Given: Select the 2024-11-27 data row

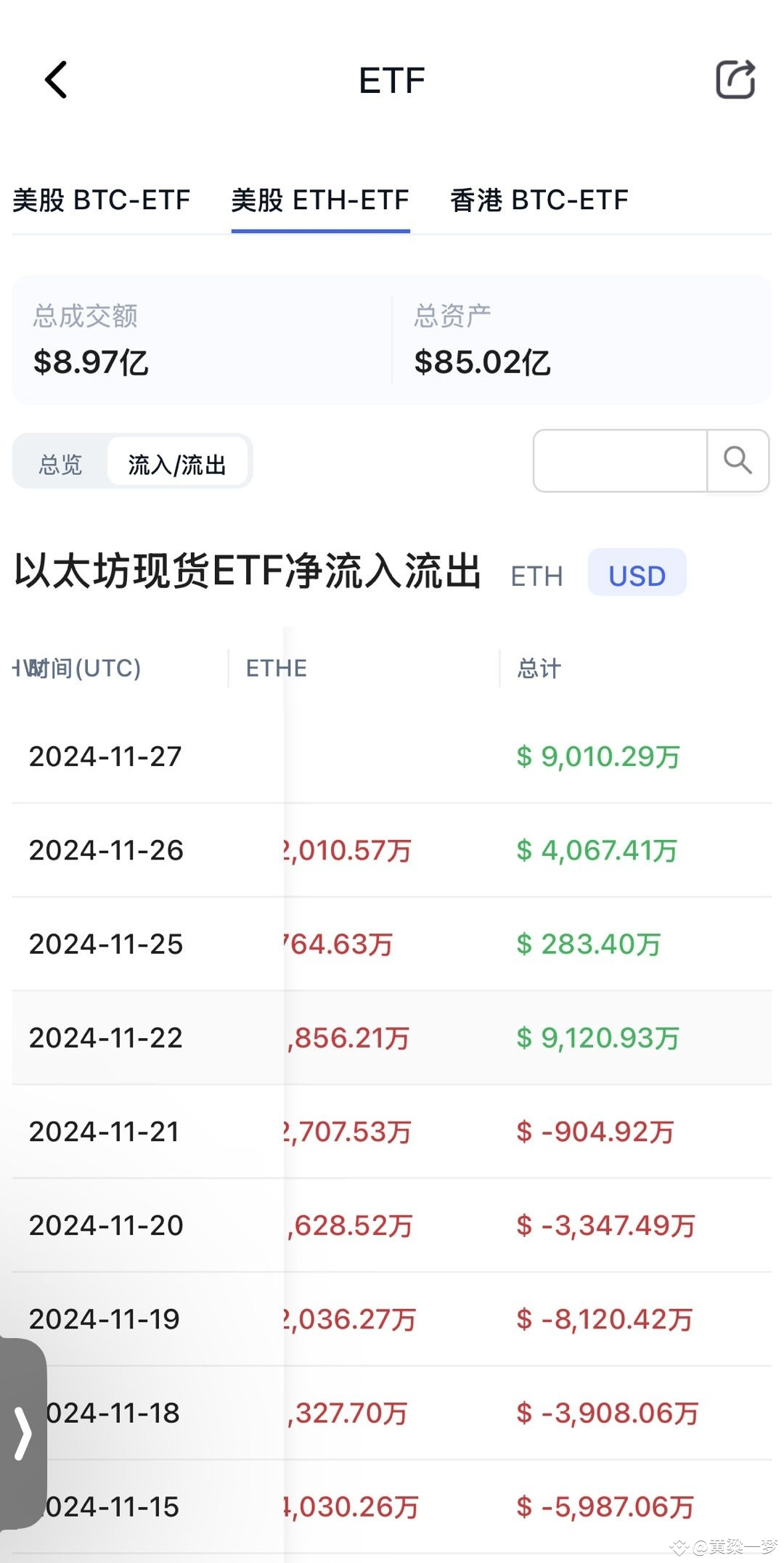Looking at the screenshot, I should [392, 756].
